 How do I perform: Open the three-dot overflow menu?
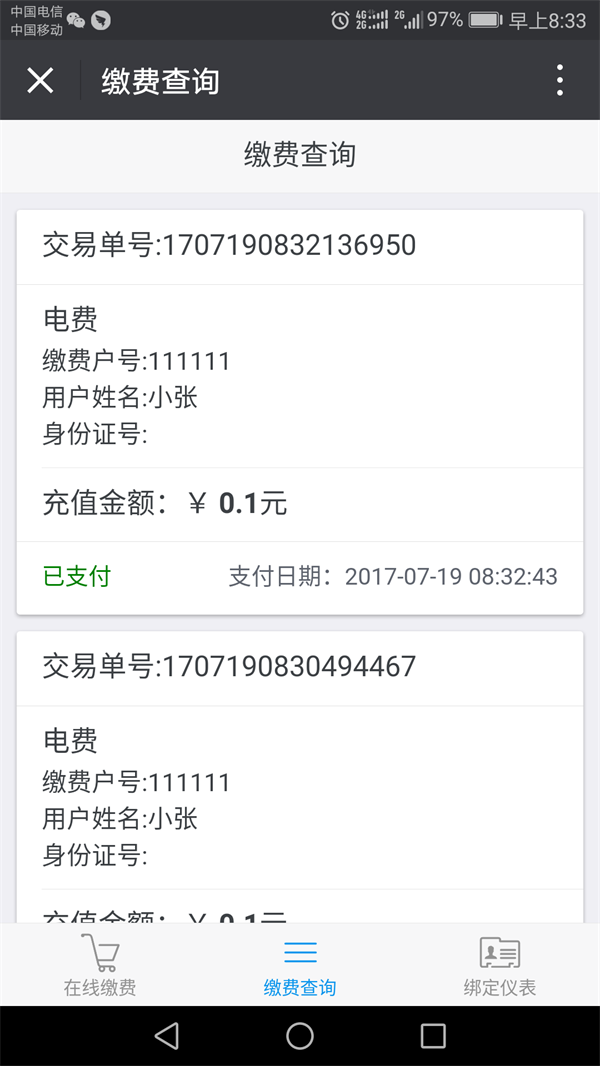coord(559,80)
